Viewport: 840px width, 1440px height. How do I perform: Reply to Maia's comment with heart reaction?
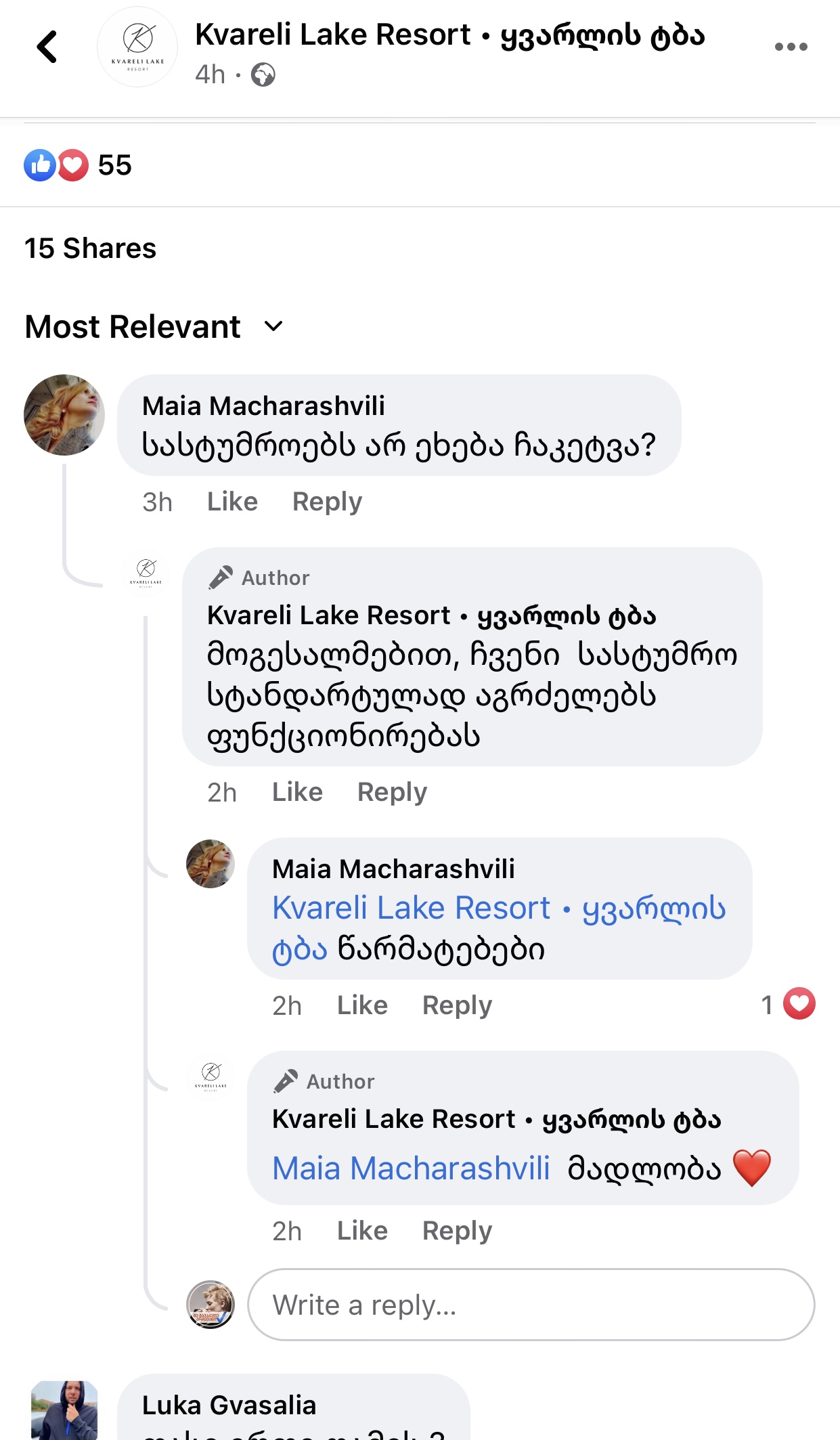(457, 1005)
